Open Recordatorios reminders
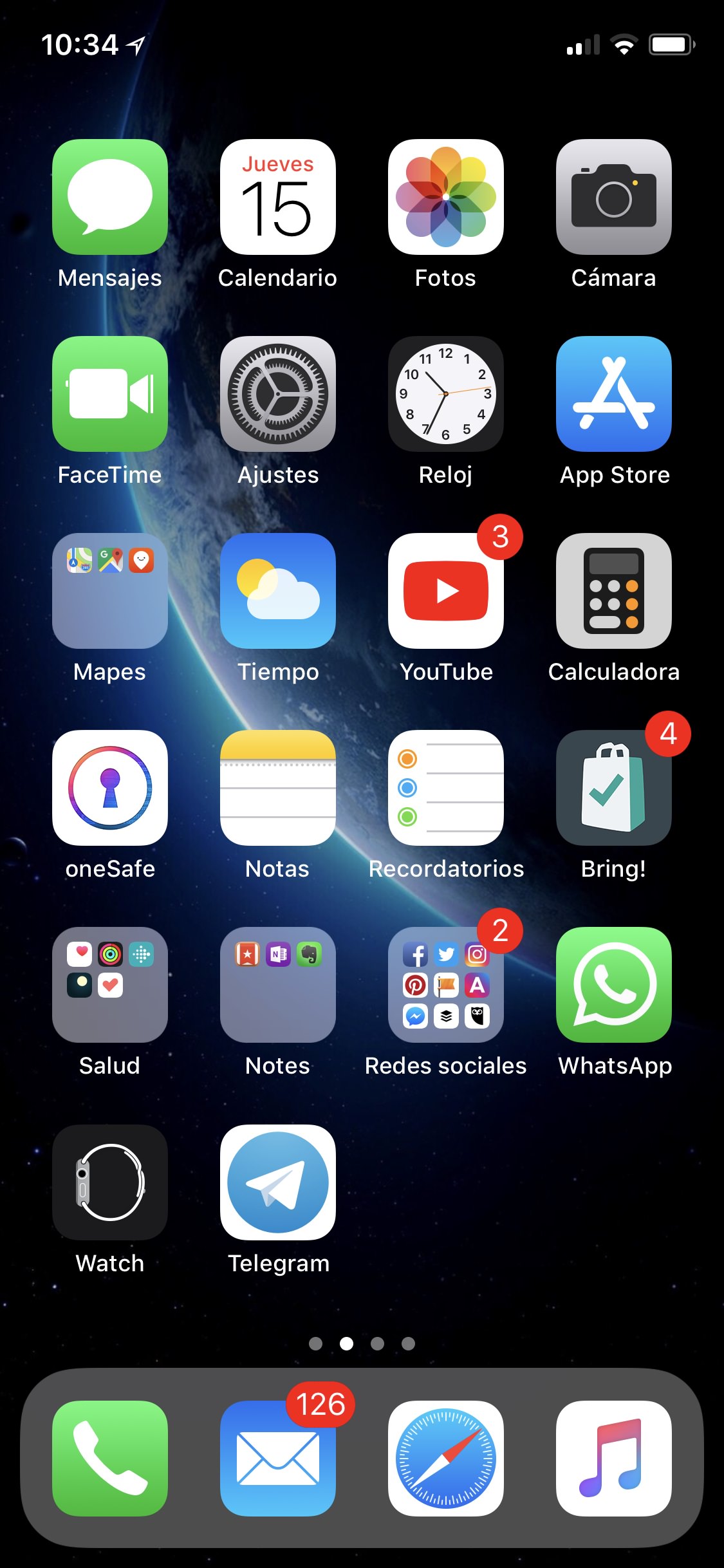The width and height of the screenshot is (724, 1568). tap(446, 788)
